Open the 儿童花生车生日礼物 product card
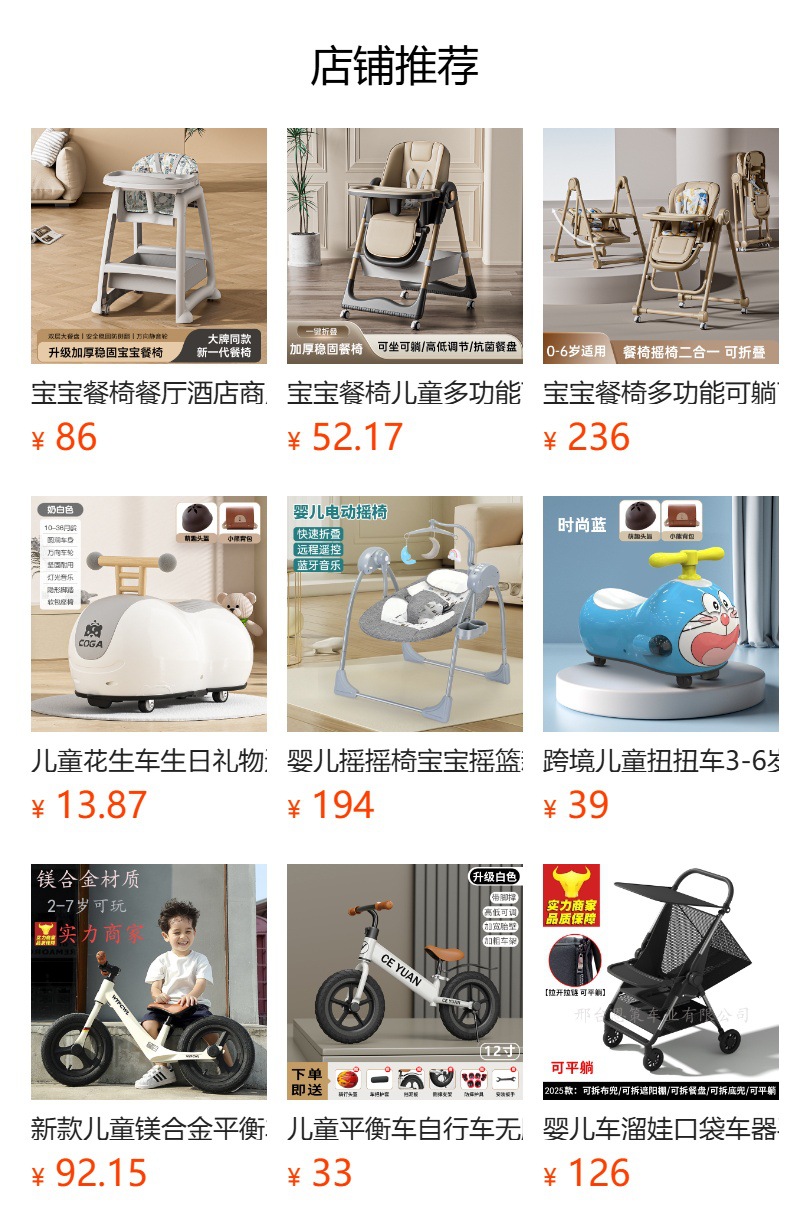 tap(148, 614)
